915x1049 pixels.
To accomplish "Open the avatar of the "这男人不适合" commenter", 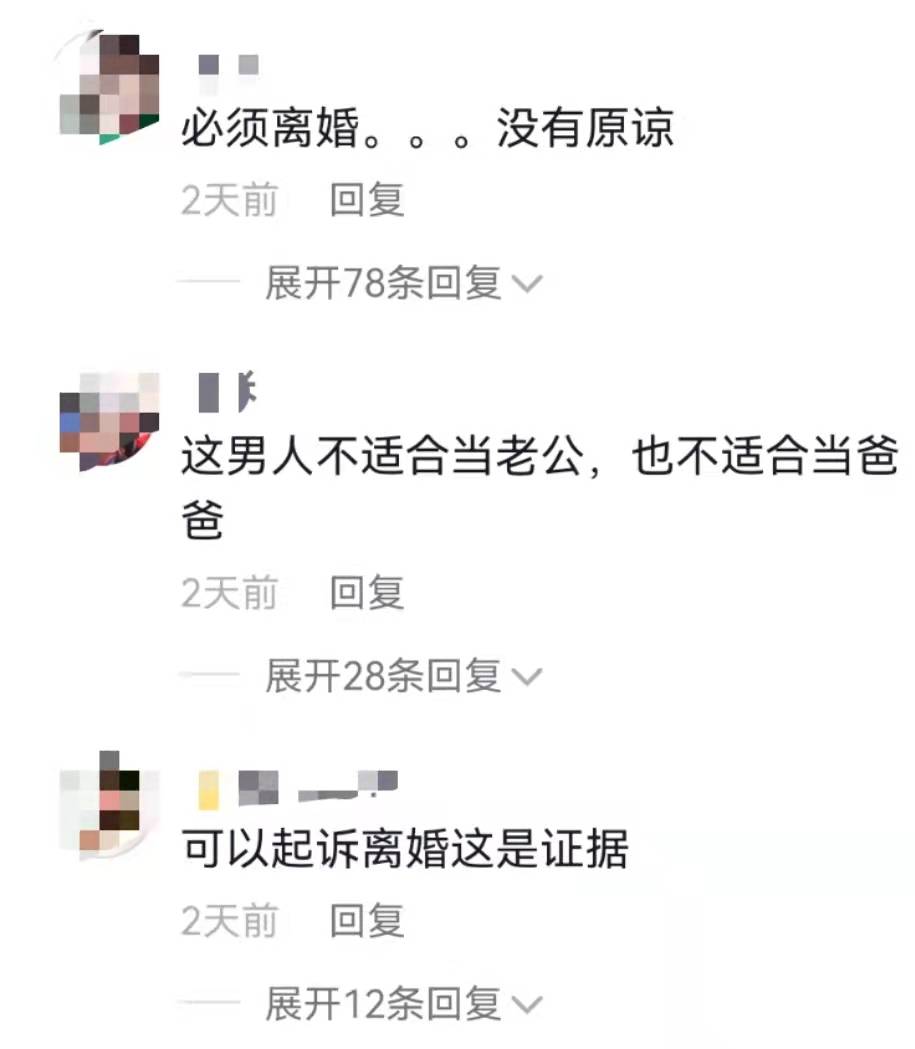I will point(110,420).
